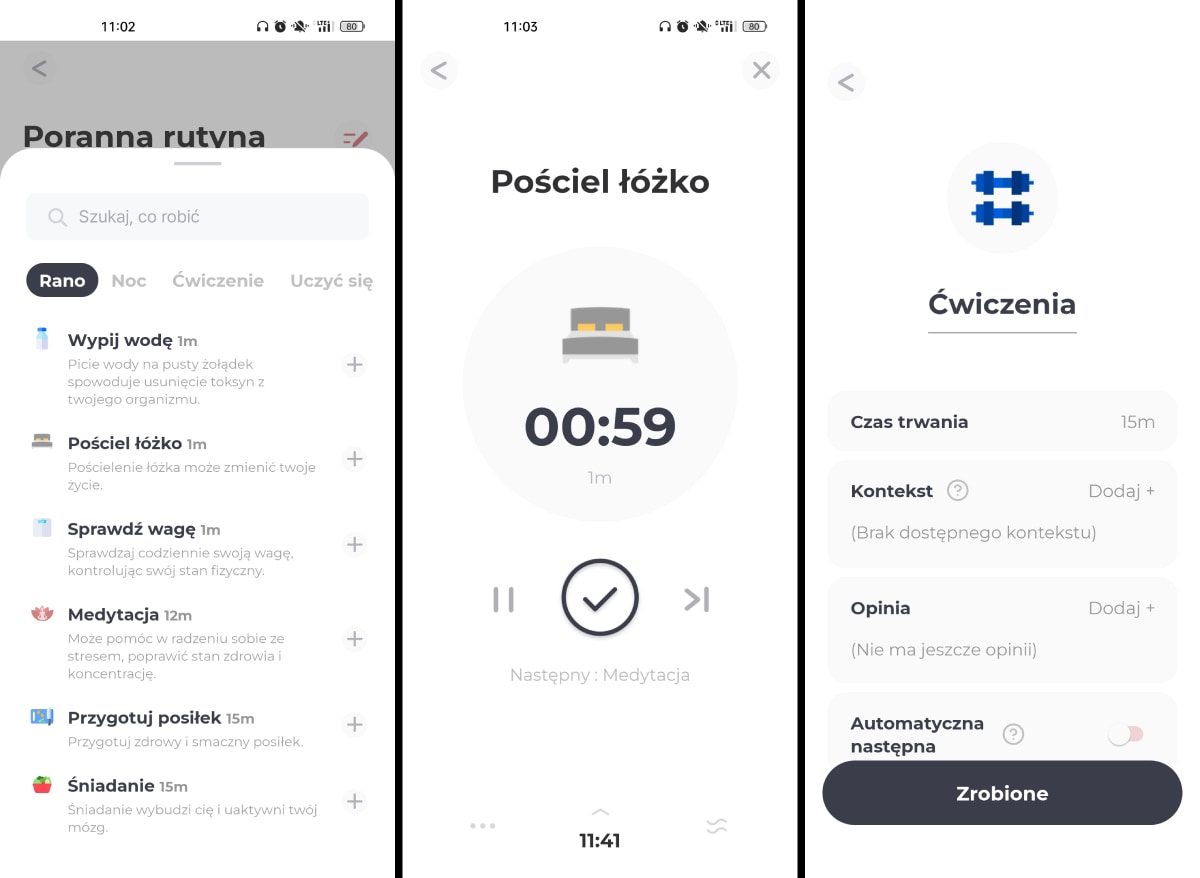The width and height of the screenshot is (1200, 878).
Task: Open the three-dots menu on timer screen
Action: (x=483, y=826)
